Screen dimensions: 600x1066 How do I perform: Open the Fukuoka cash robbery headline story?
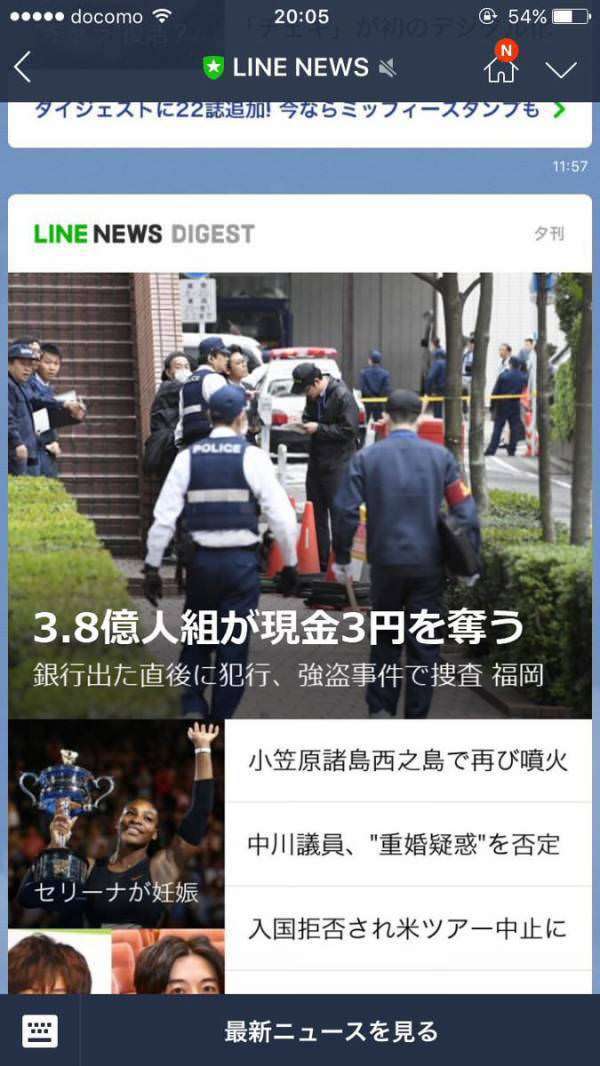tap(300, 496)
